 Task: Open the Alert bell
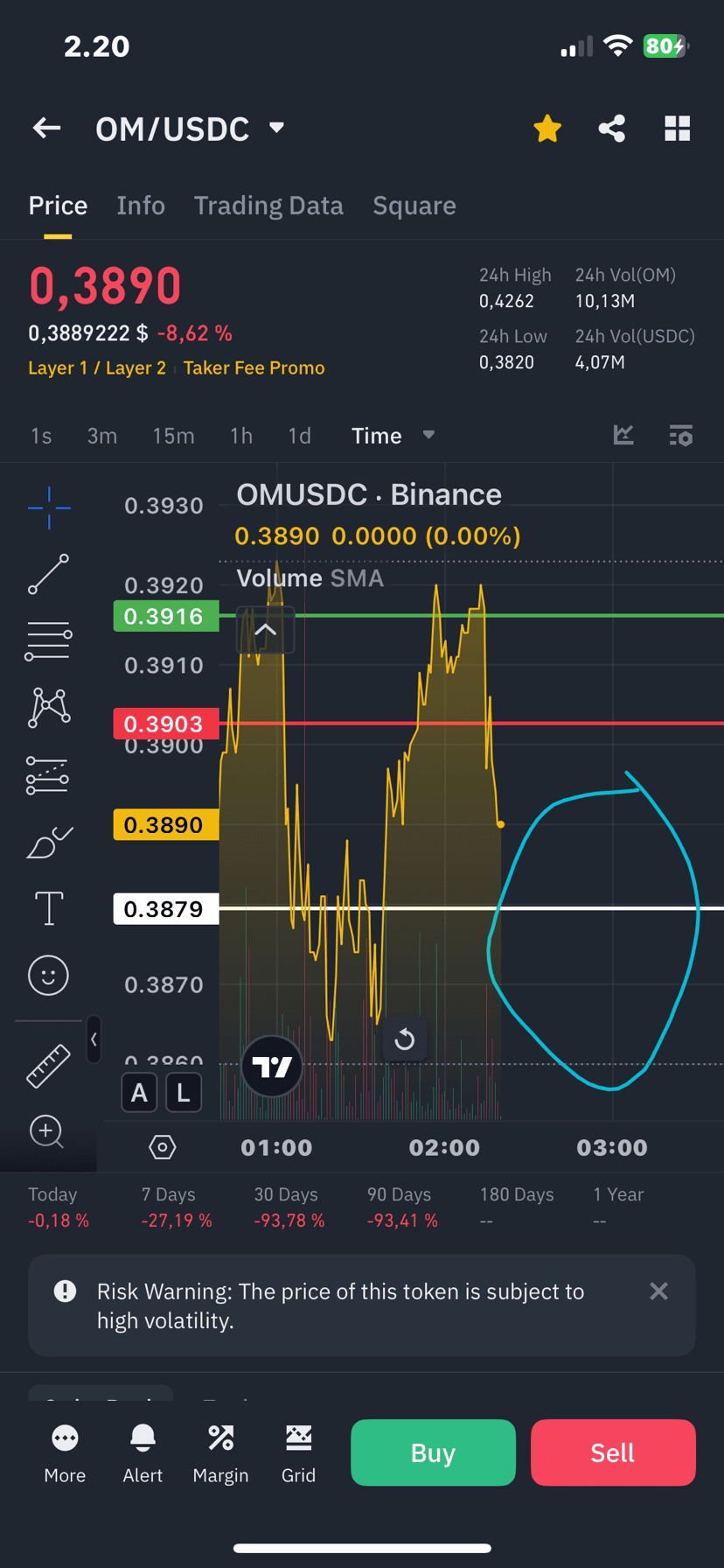point(143,1452)
